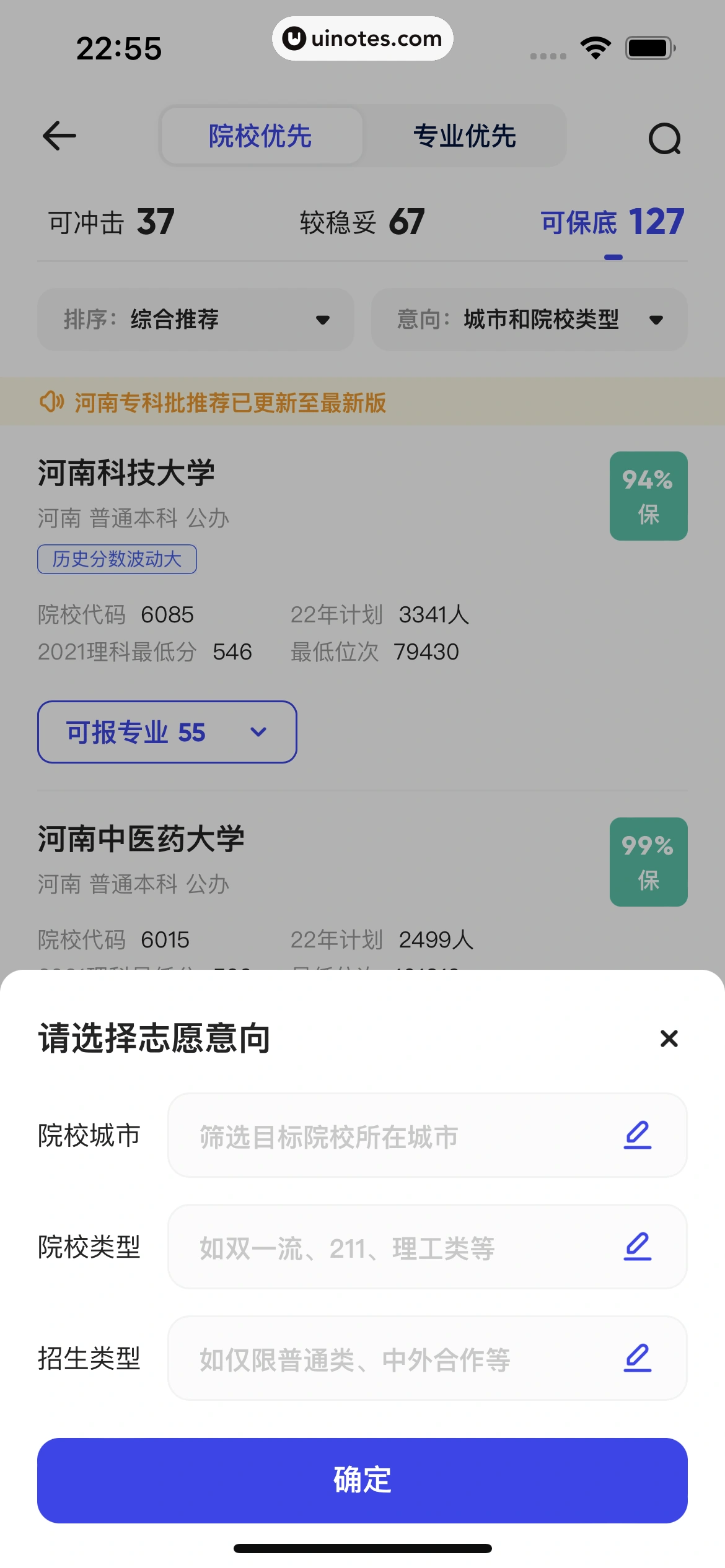This screenshot has width=725, height=1568.
Task: Click the edit pencil next to 院校城市
Action: [637, 1136]
